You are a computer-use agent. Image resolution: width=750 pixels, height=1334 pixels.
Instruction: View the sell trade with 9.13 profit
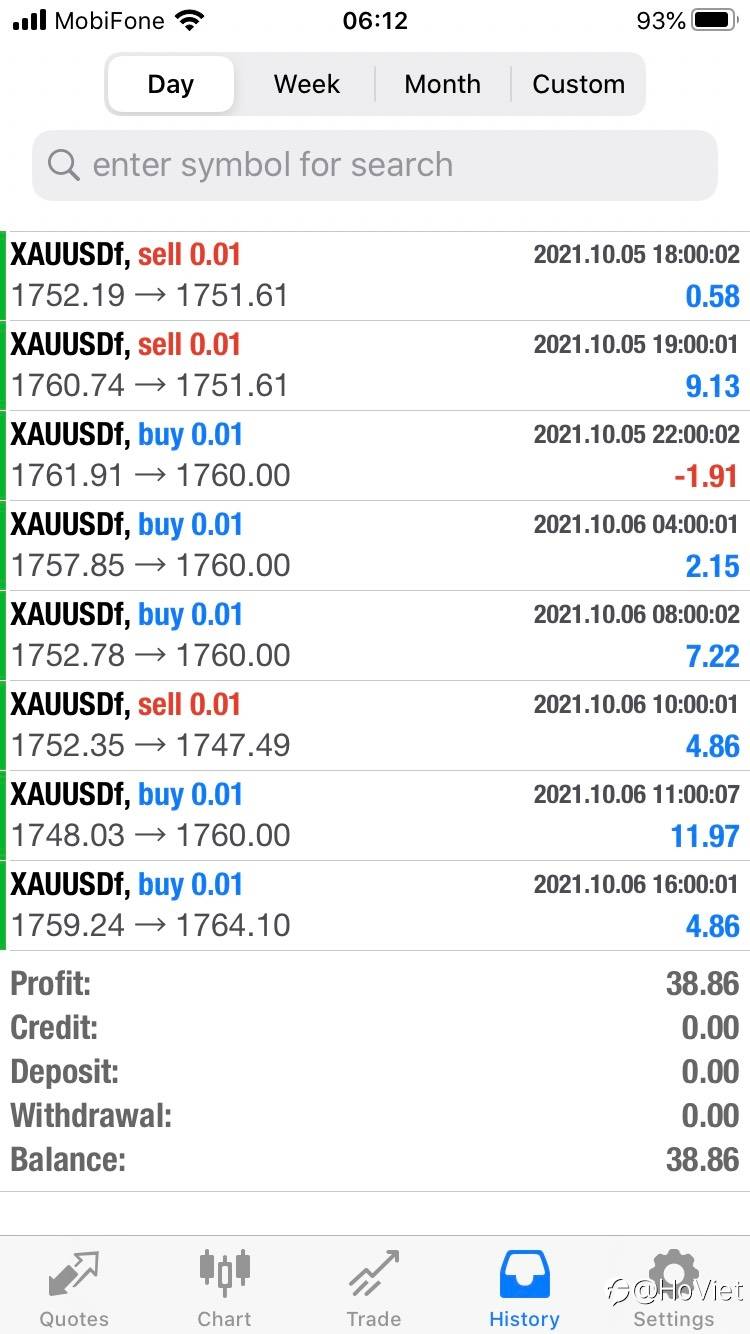(375, 366)
